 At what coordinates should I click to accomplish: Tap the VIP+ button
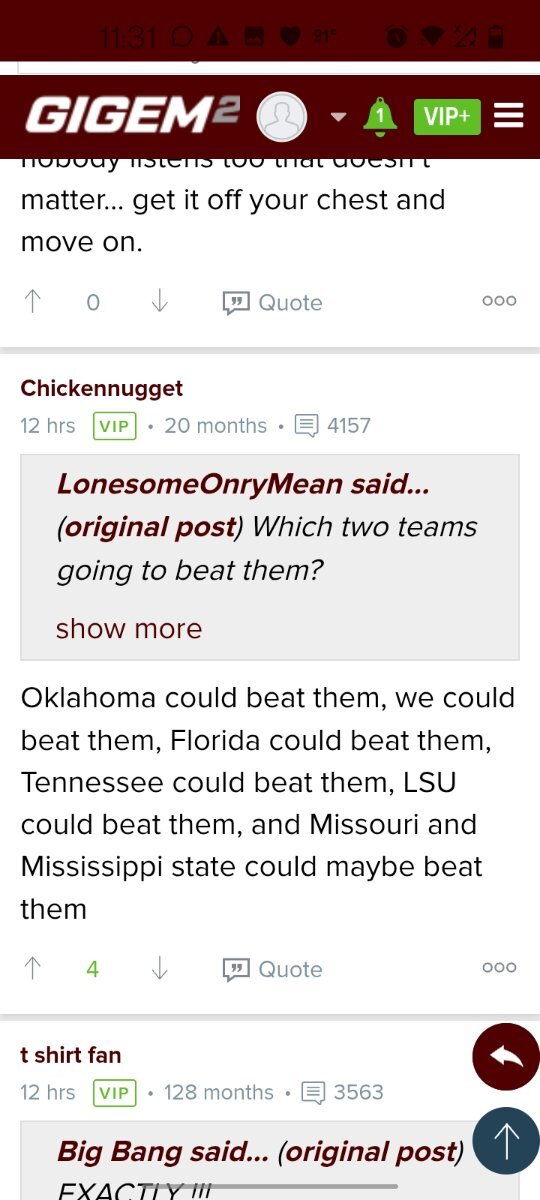(x=447, y=117)
